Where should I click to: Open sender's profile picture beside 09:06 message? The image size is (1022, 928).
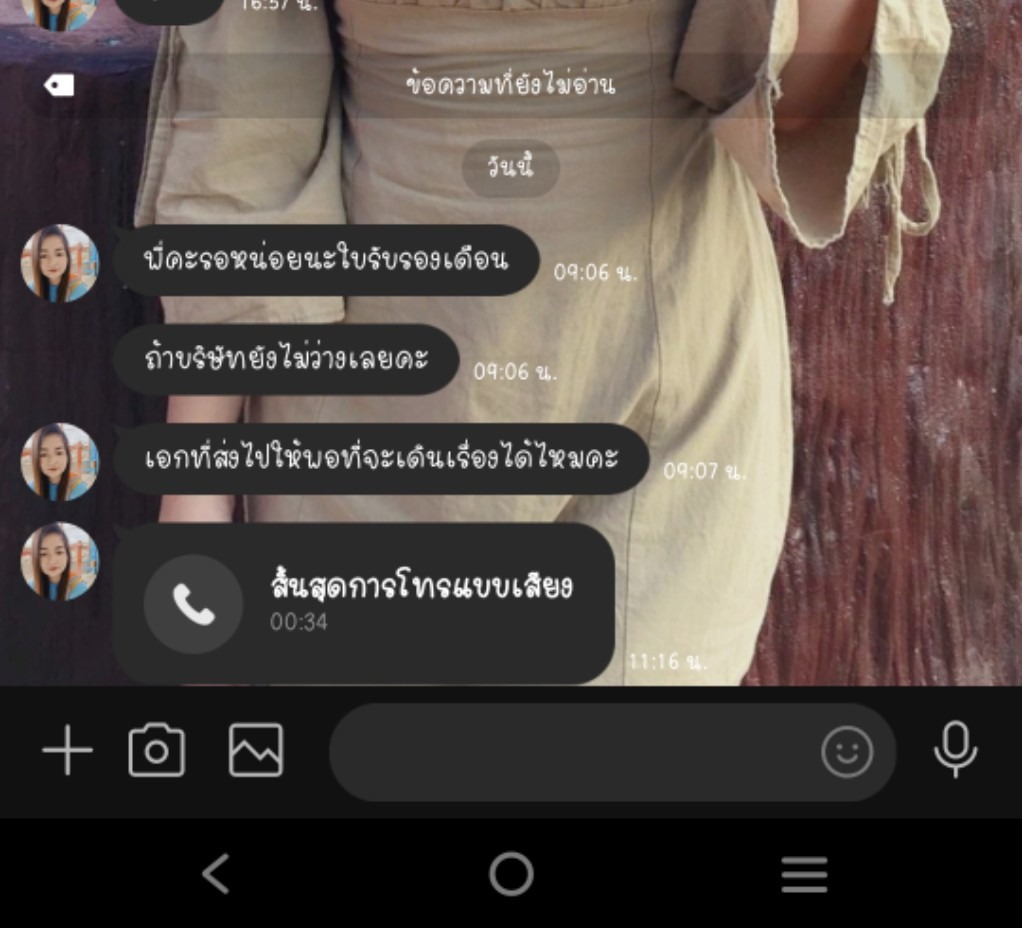coord(60,263)
